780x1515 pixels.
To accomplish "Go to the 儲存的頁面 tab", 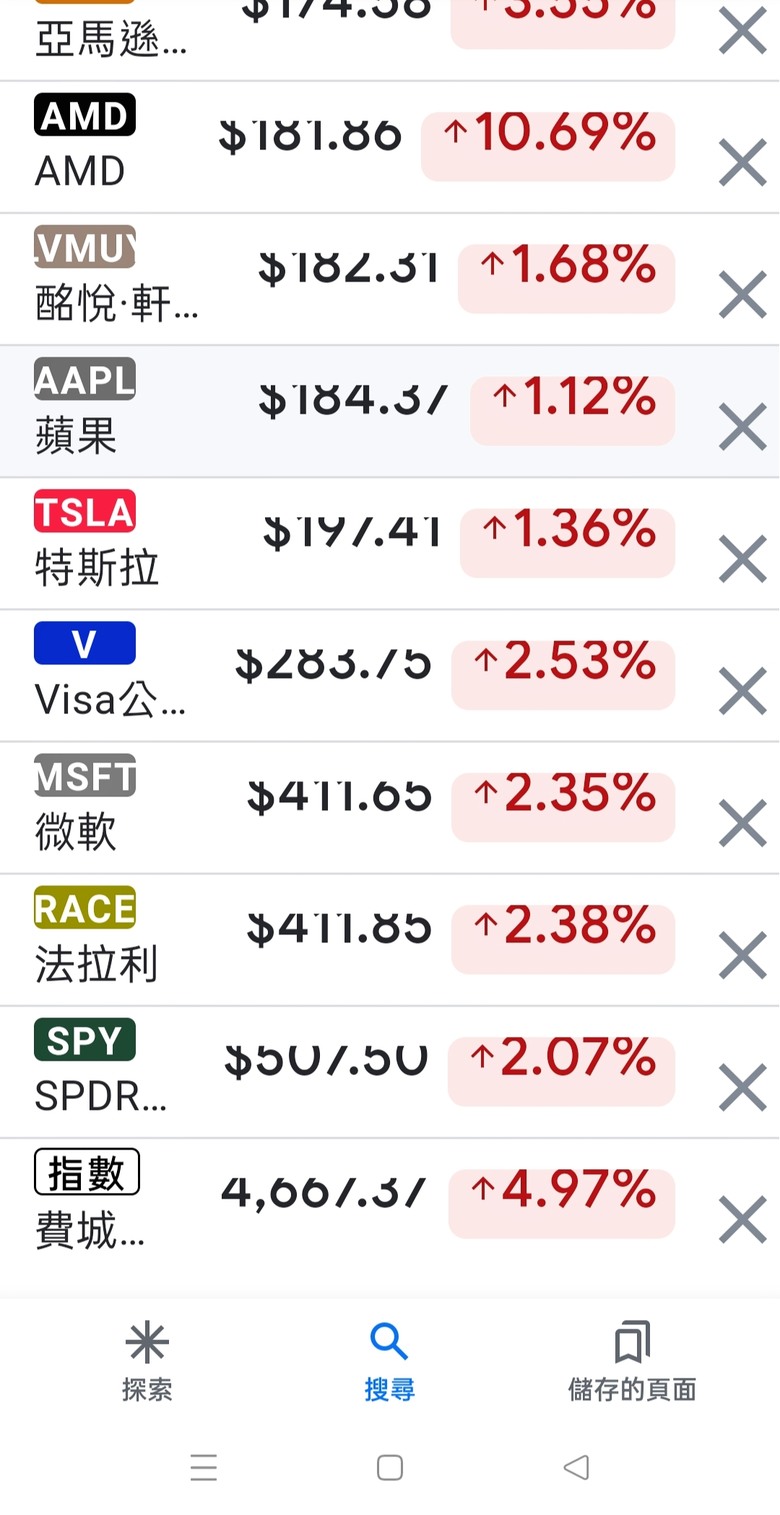I will [x=632, y=1360].
